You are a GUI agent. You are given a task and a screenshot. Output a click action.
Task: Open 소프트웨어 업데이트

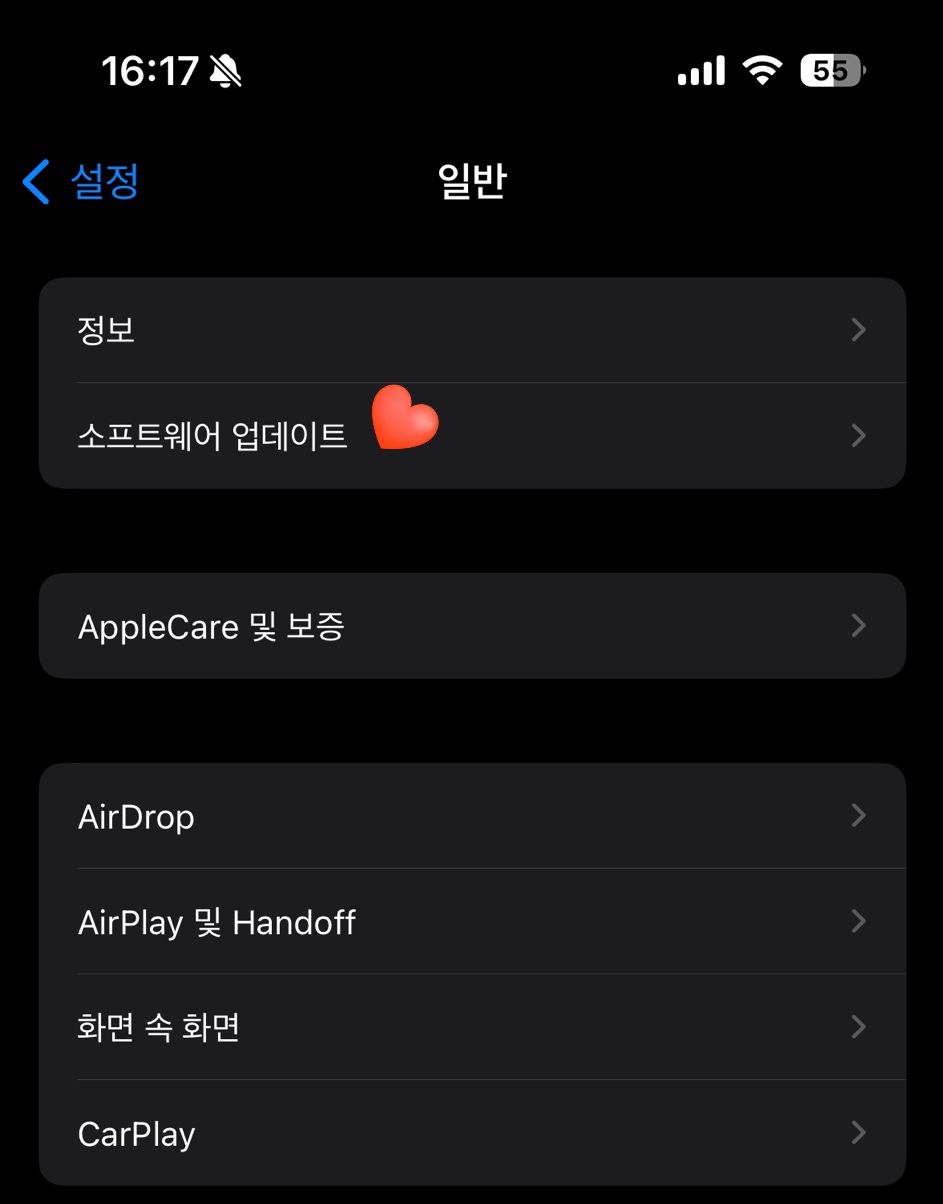tap(471, 436)
